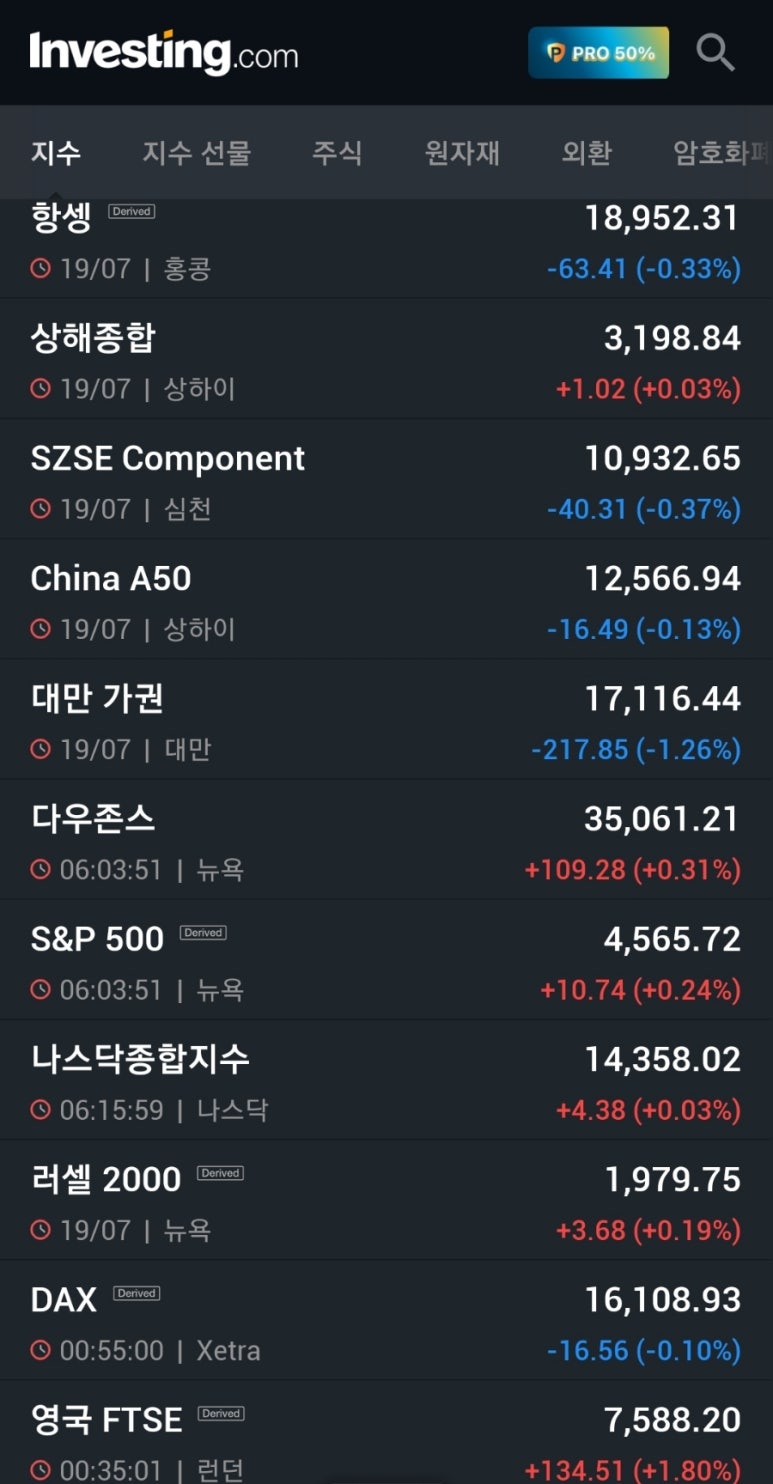Screen dimensions: 773x1484
Task: View the 다우존스 index
Action: click(x=386, y=839)
